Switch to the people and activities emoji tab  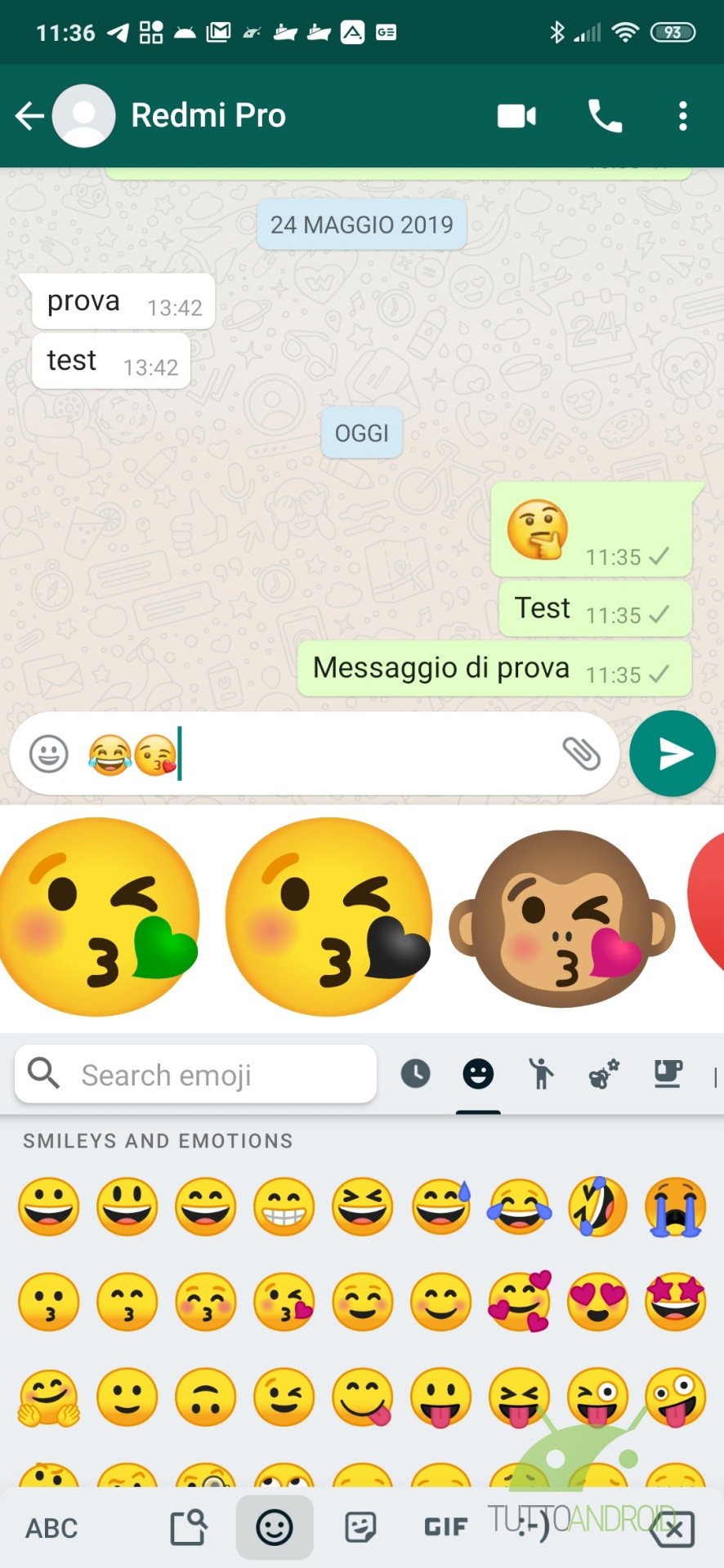tap(540, 1074)
